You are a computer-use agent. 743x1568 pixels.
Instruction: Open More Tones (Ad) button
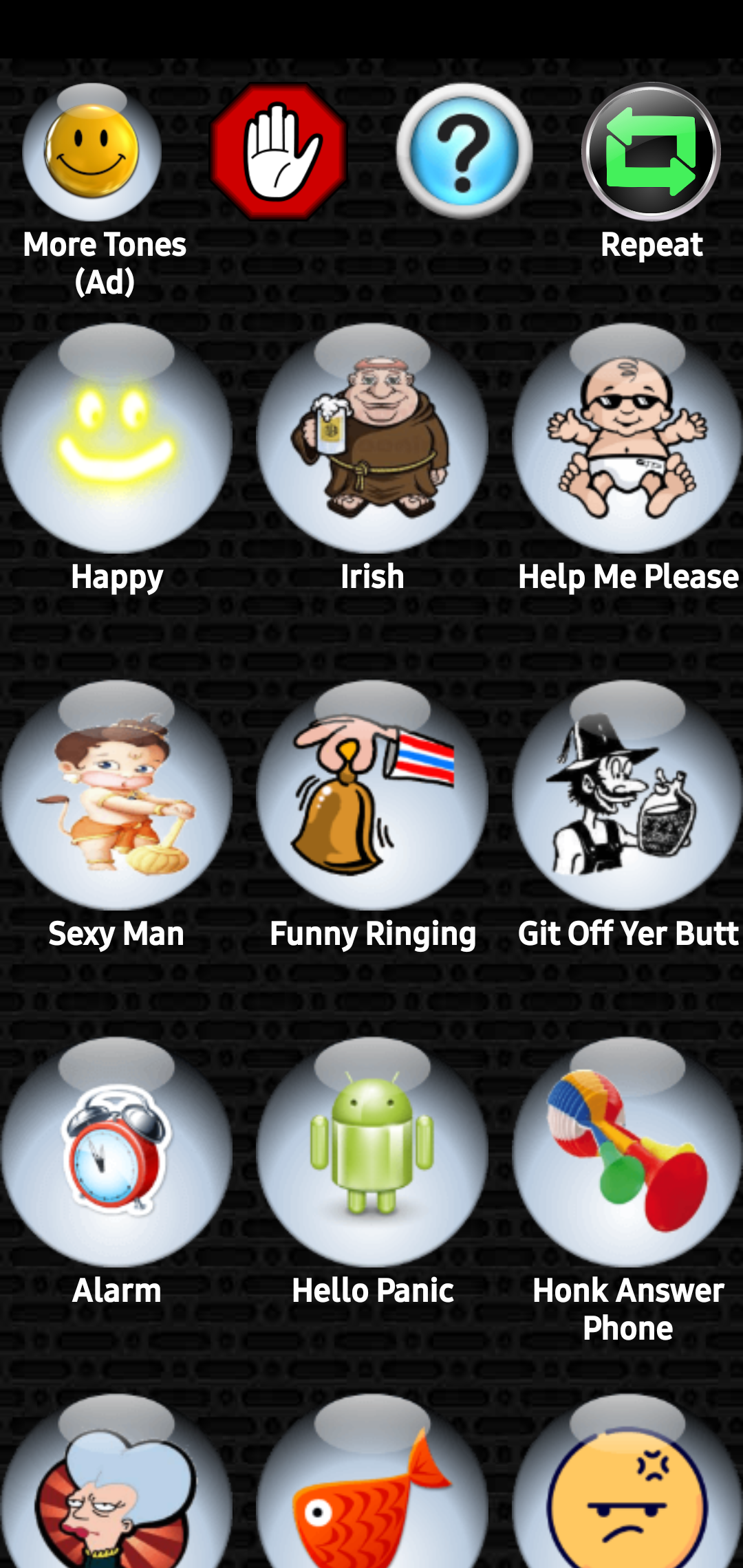(x=92, y=153)
